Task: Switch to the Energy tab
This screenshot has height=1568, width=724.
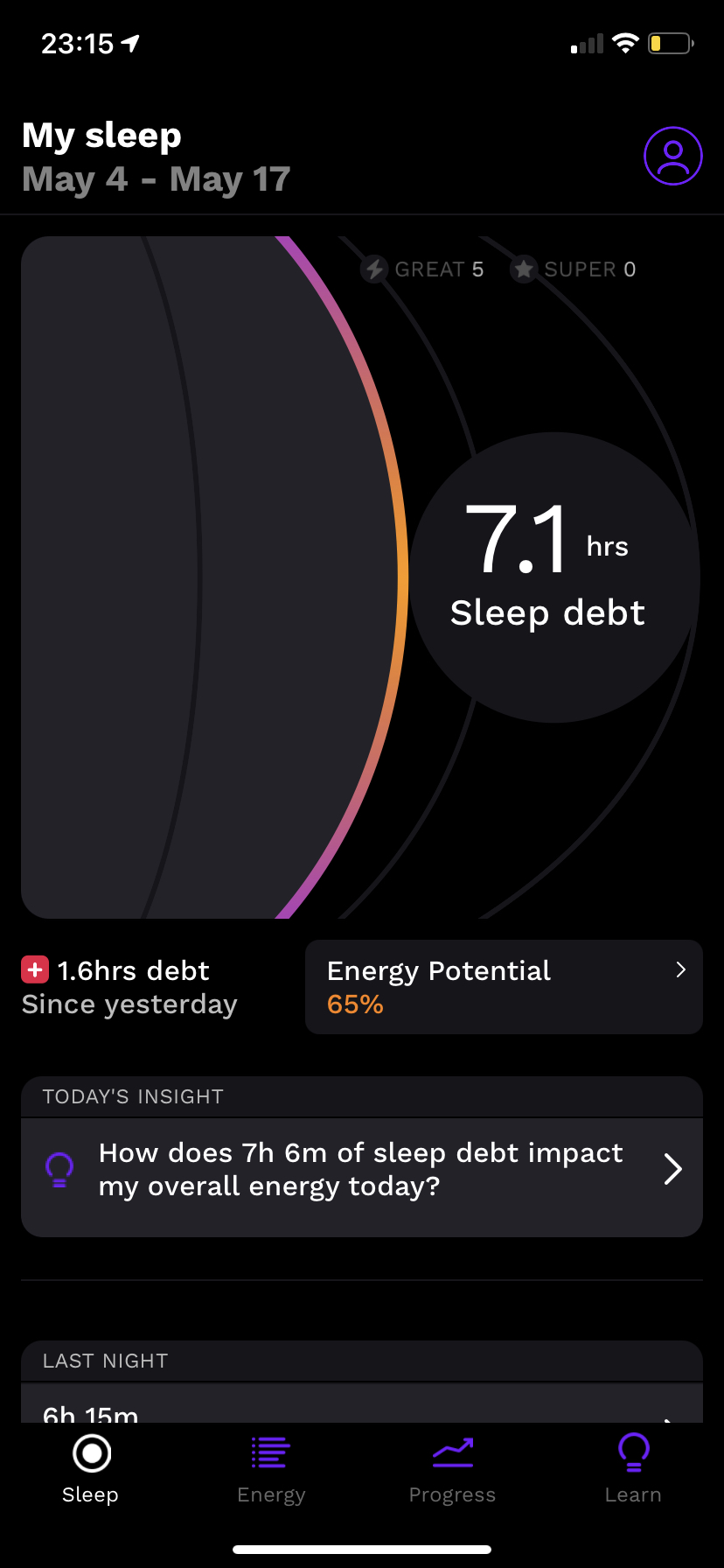Action: point(271,1470)
